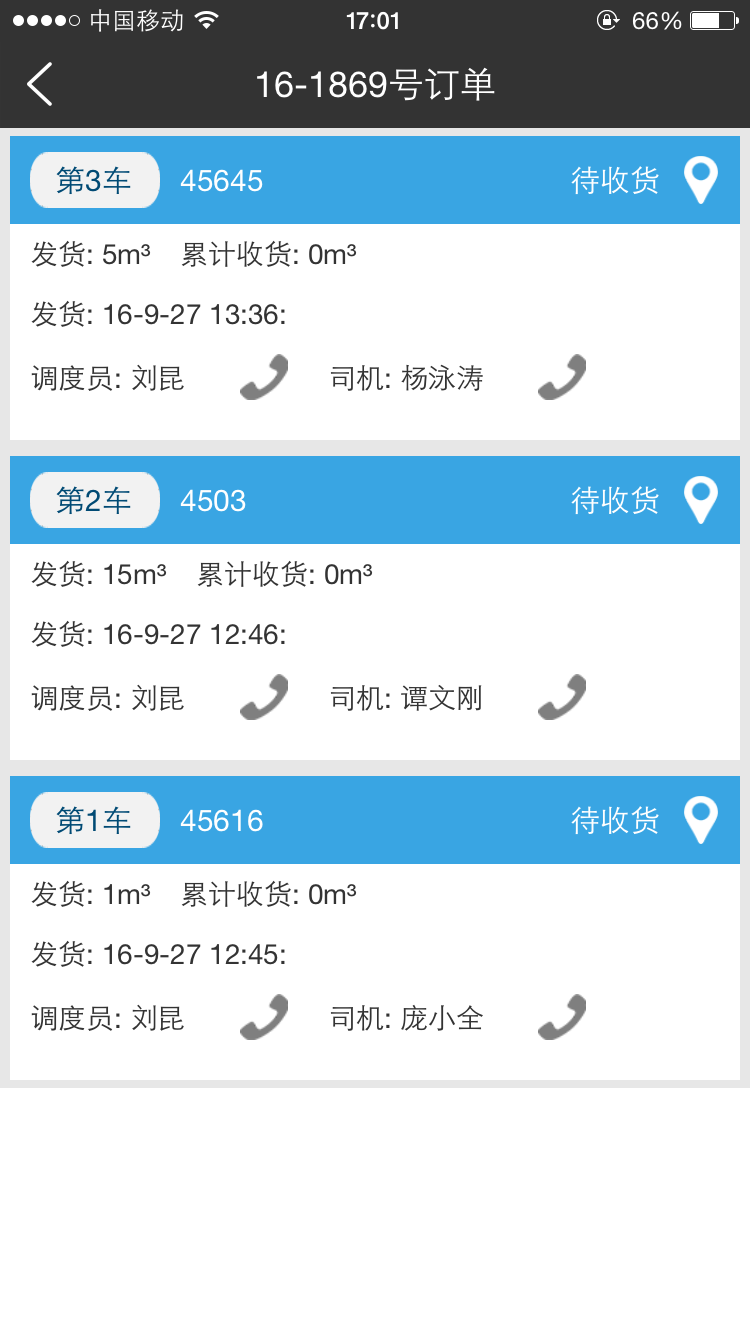Call dispatcher 刘昆 on the 第3车 card

(264, 378)
